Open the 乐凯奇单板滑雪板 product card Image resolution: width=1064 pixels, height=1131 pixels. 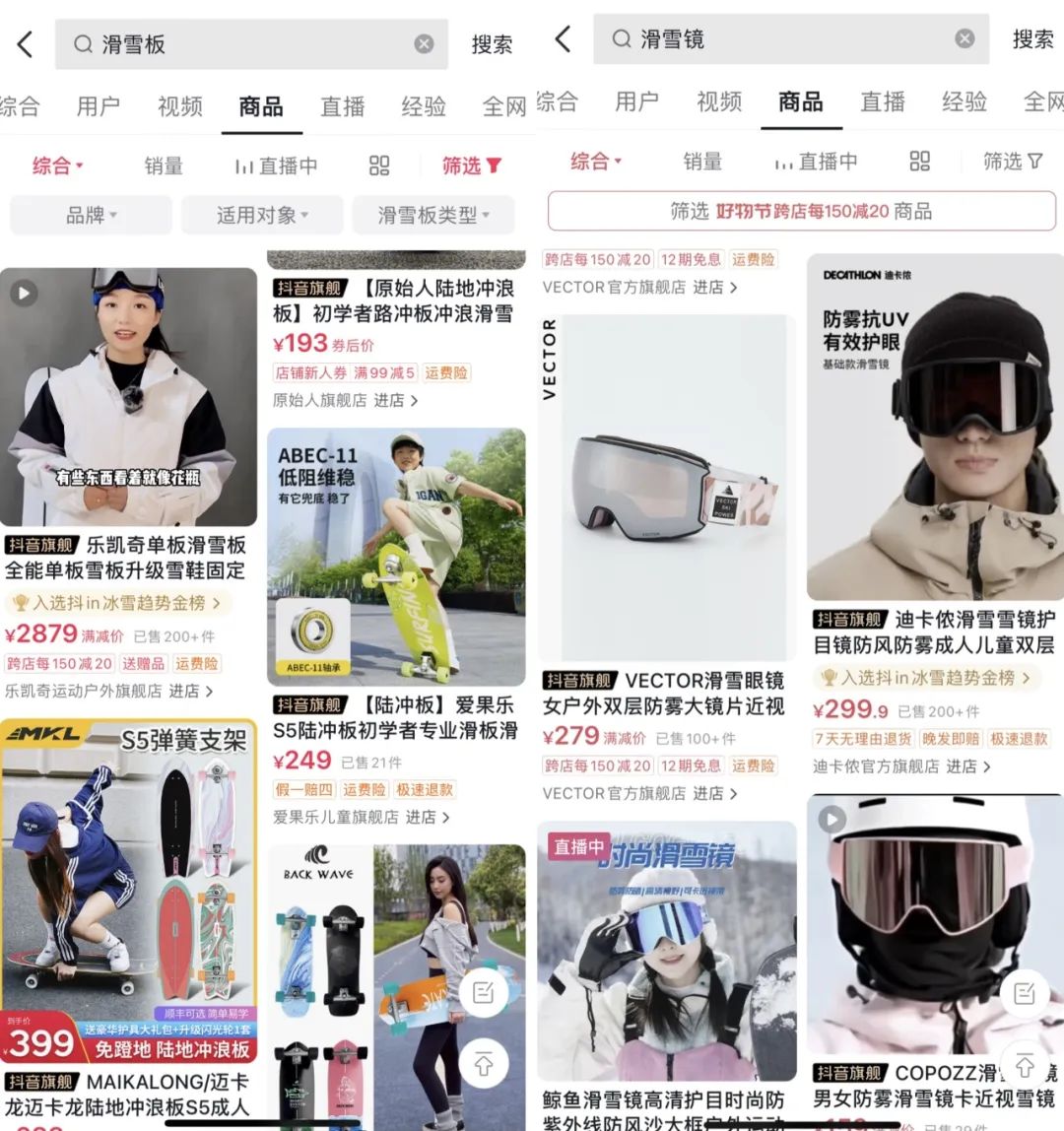(128, 396)
